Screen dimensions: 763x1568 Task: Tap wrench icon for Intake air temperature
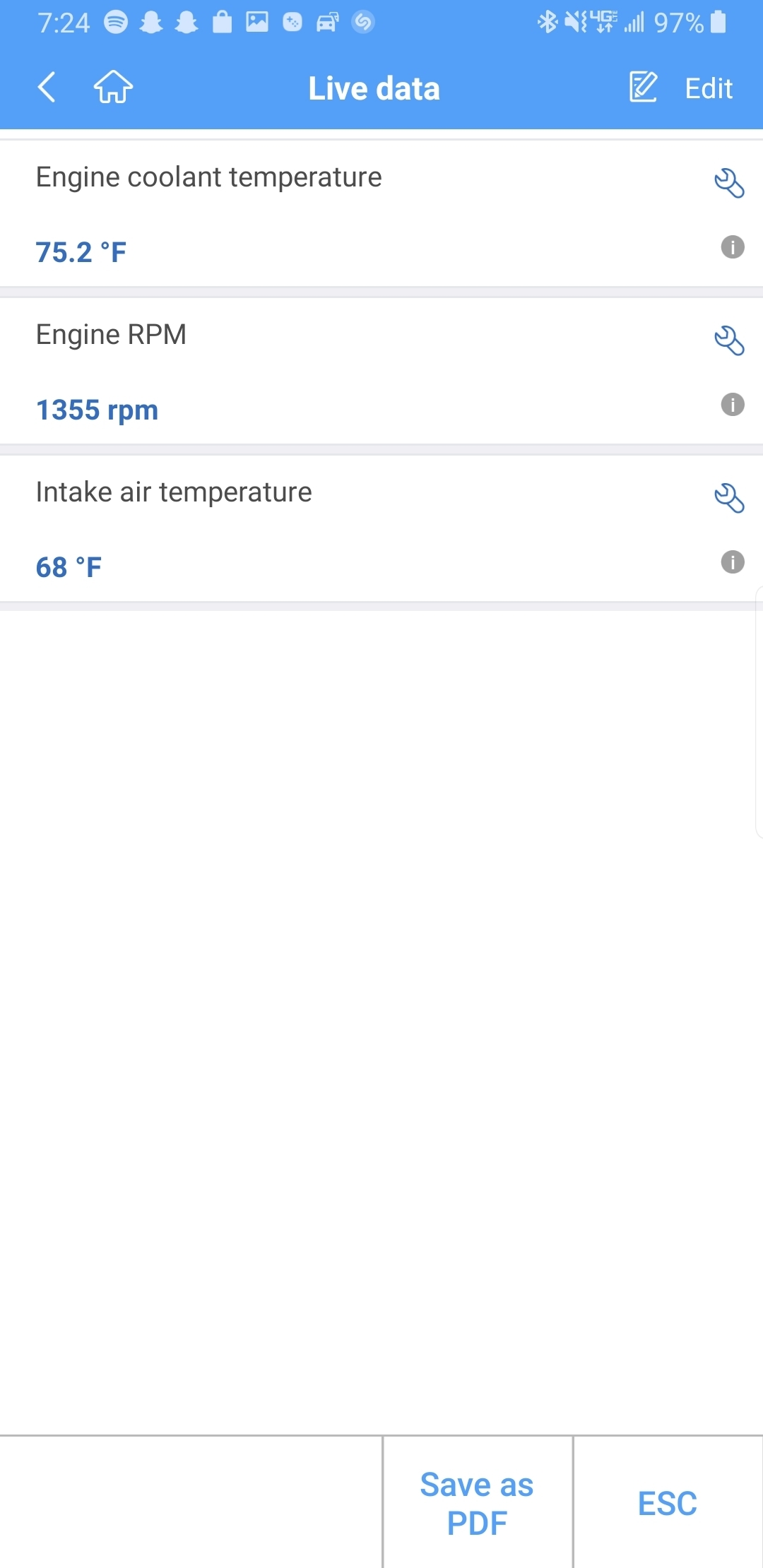tap(729, 499)
